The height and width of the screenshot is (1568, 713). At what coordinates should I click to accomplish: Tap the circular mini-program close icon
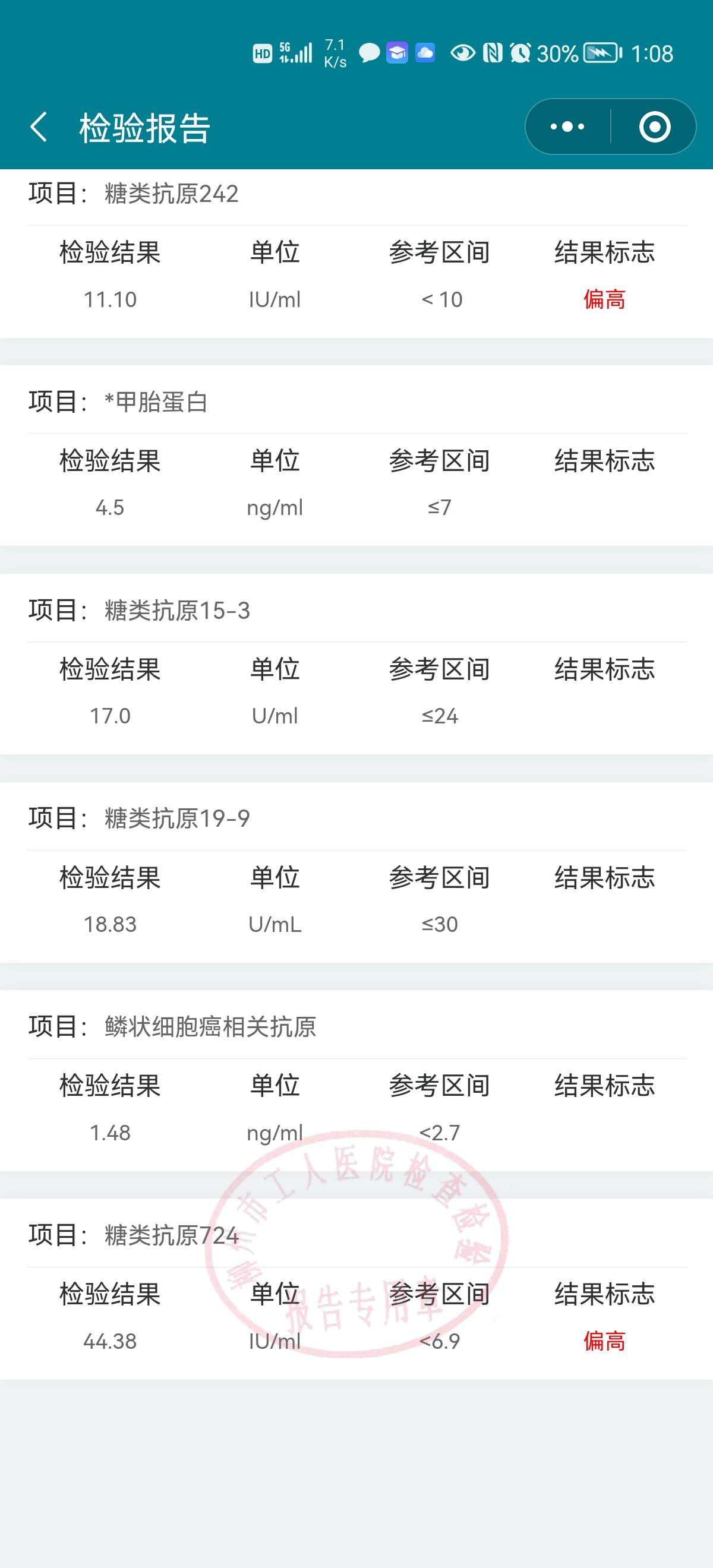(655, 128)
